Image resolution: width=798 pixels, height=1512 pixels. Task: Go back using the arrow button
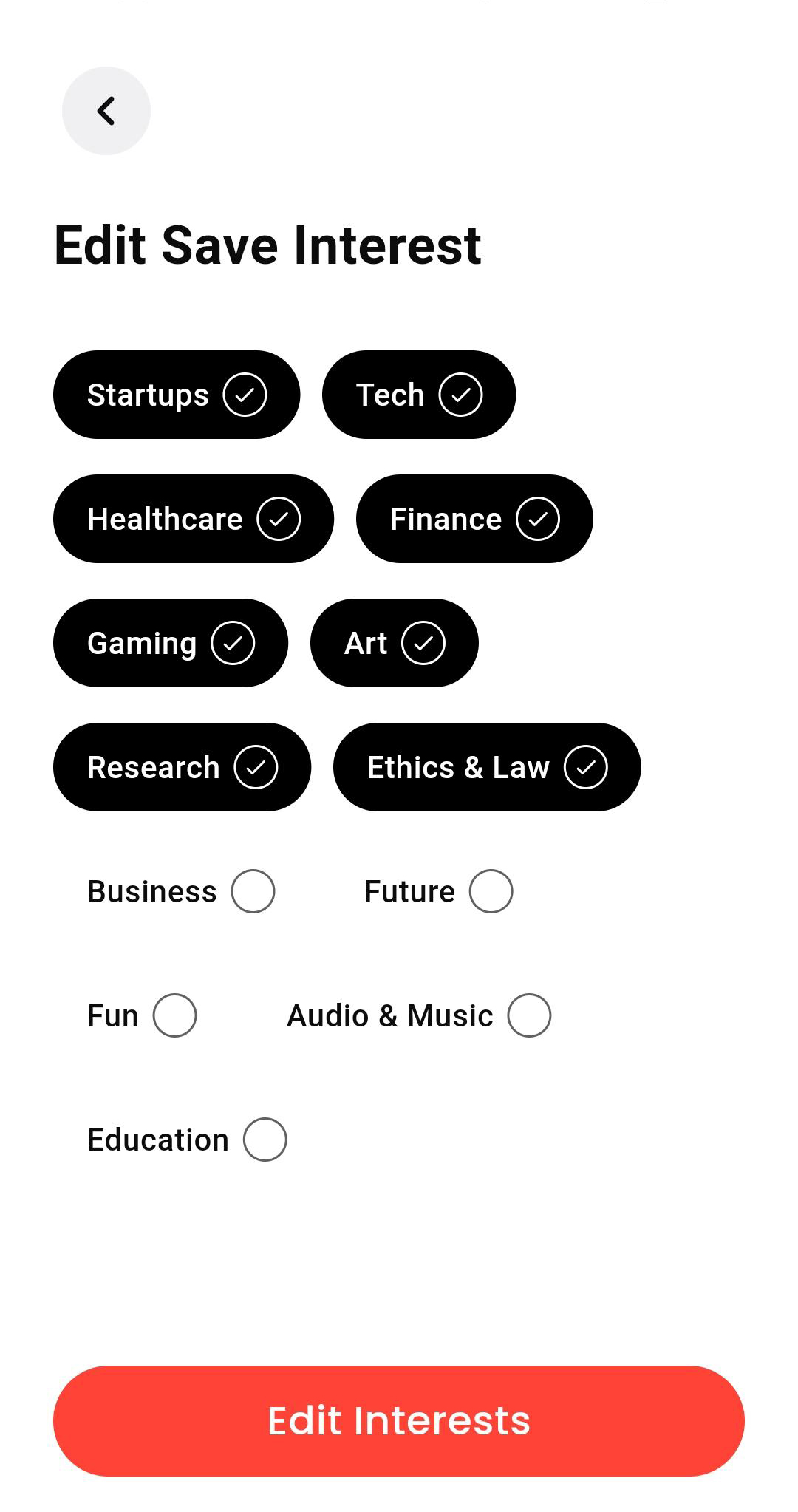(x=106, y=111)
